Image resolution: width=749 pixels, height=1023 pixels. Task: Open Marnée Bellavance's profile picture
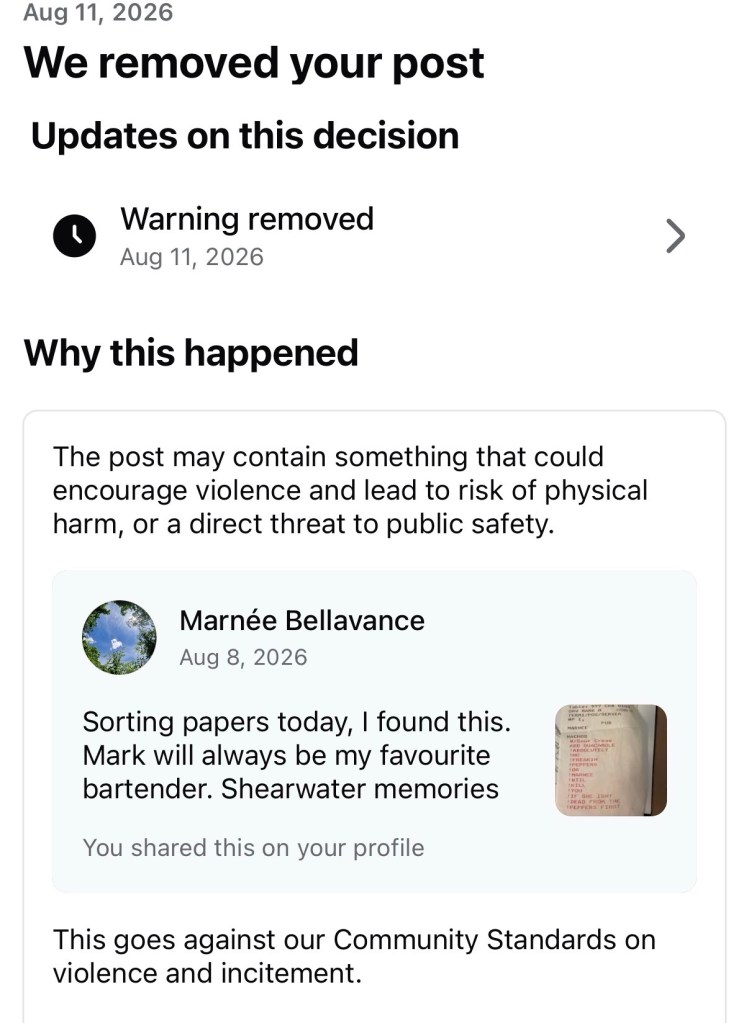119,637
